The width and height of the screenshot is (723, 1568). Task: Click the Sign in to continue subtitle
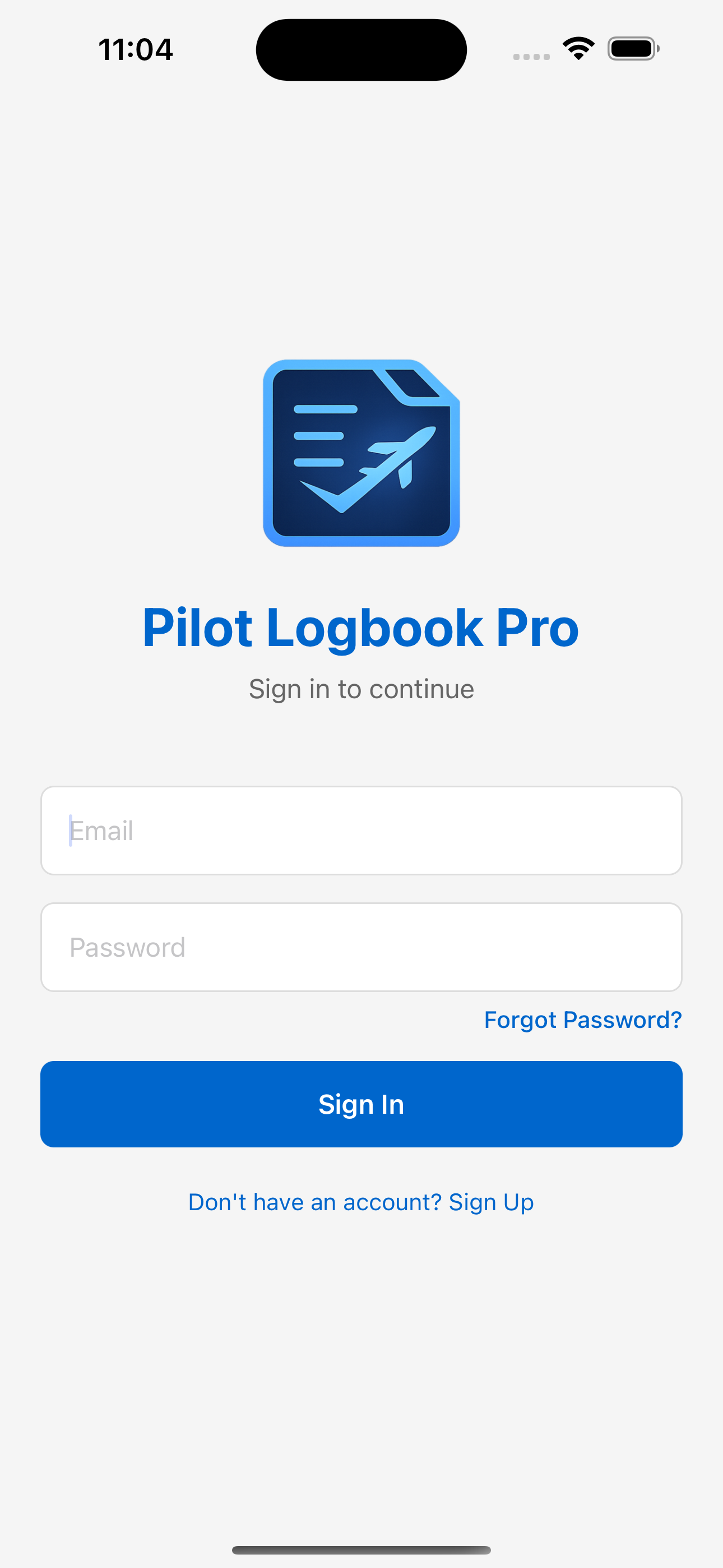[x=361, y=689]
